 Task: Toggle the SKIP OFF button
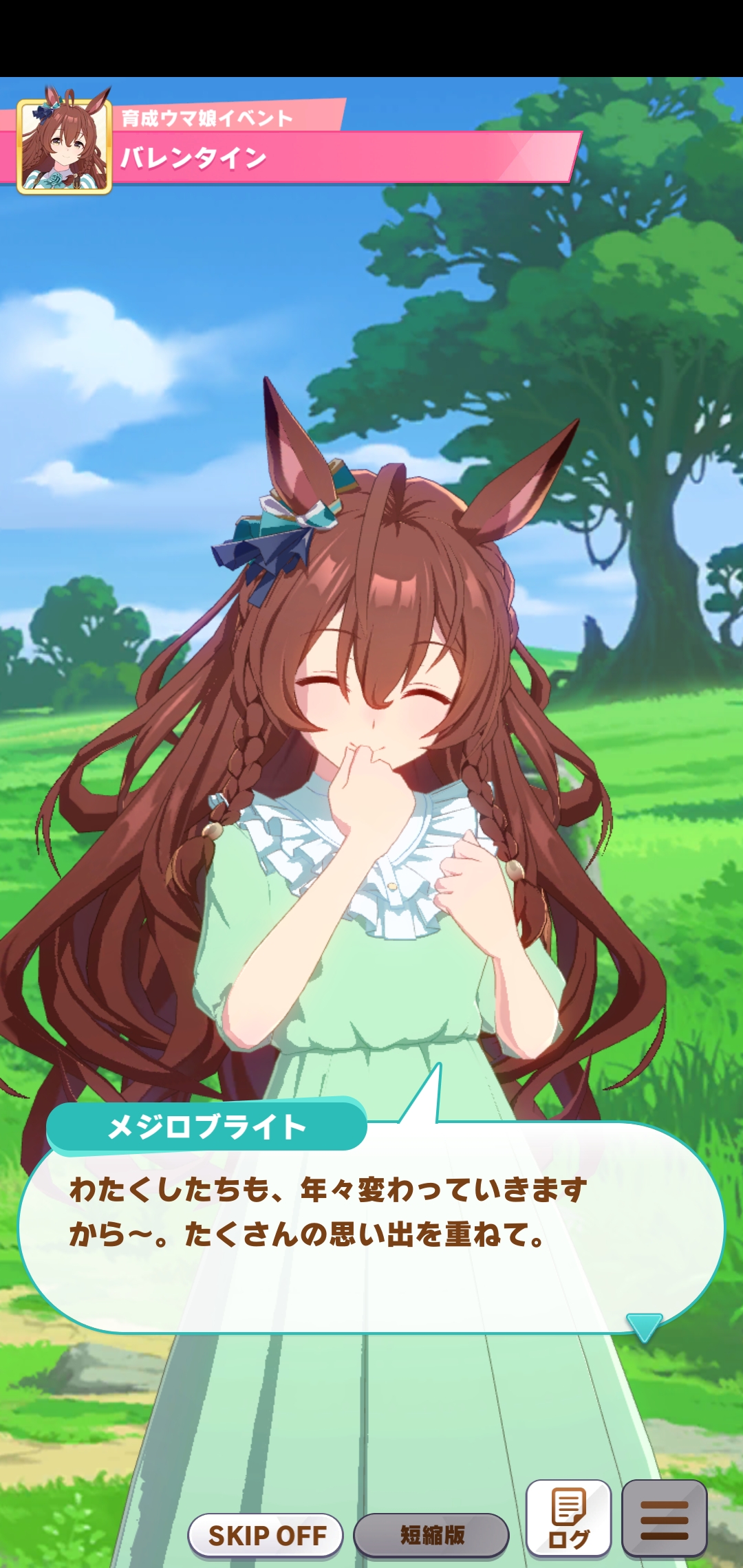(x=266, y=1535)
